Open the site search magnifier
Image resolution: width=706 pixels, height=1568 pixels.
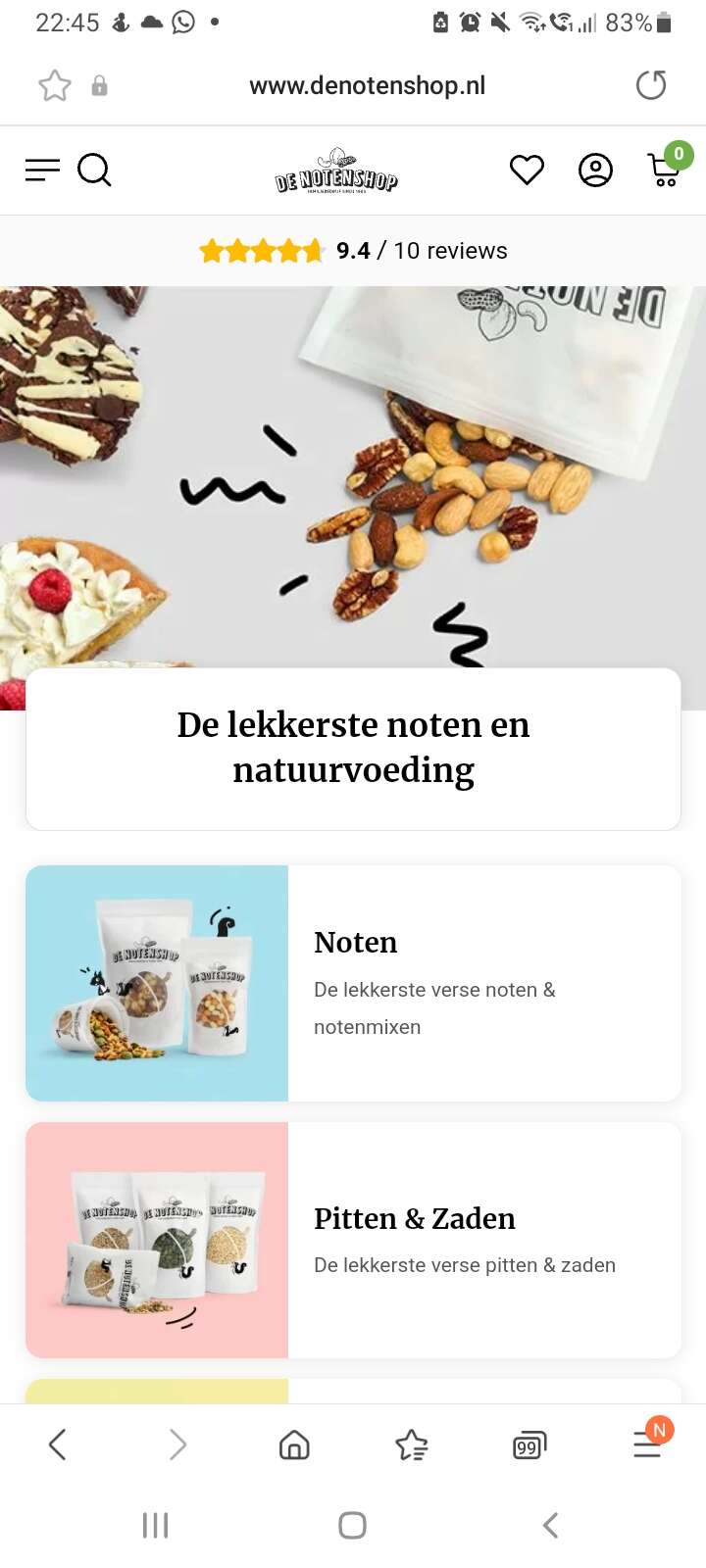click(95, 171)
